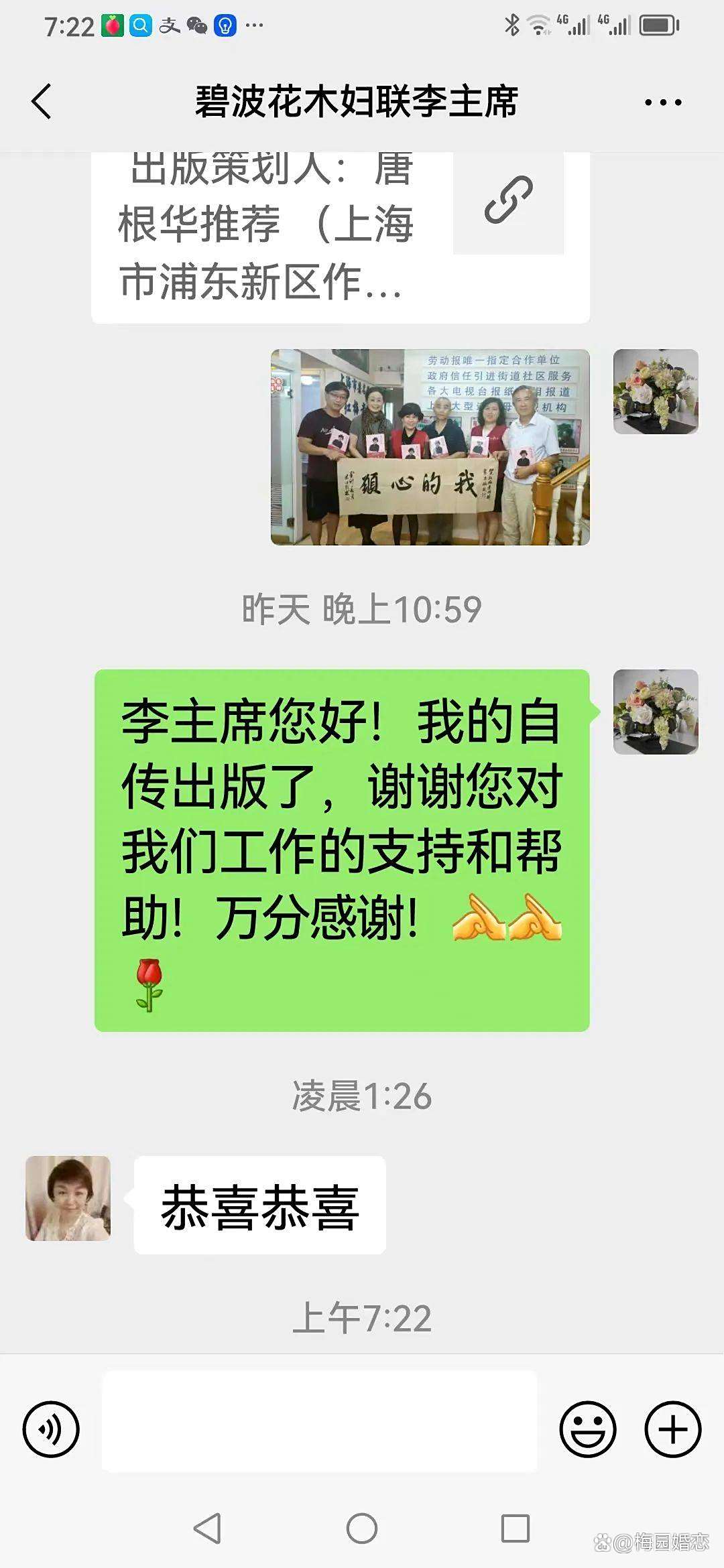Screen dimensions: 724x1568
Task: Go back from the chat
Action: coord(42,102)
